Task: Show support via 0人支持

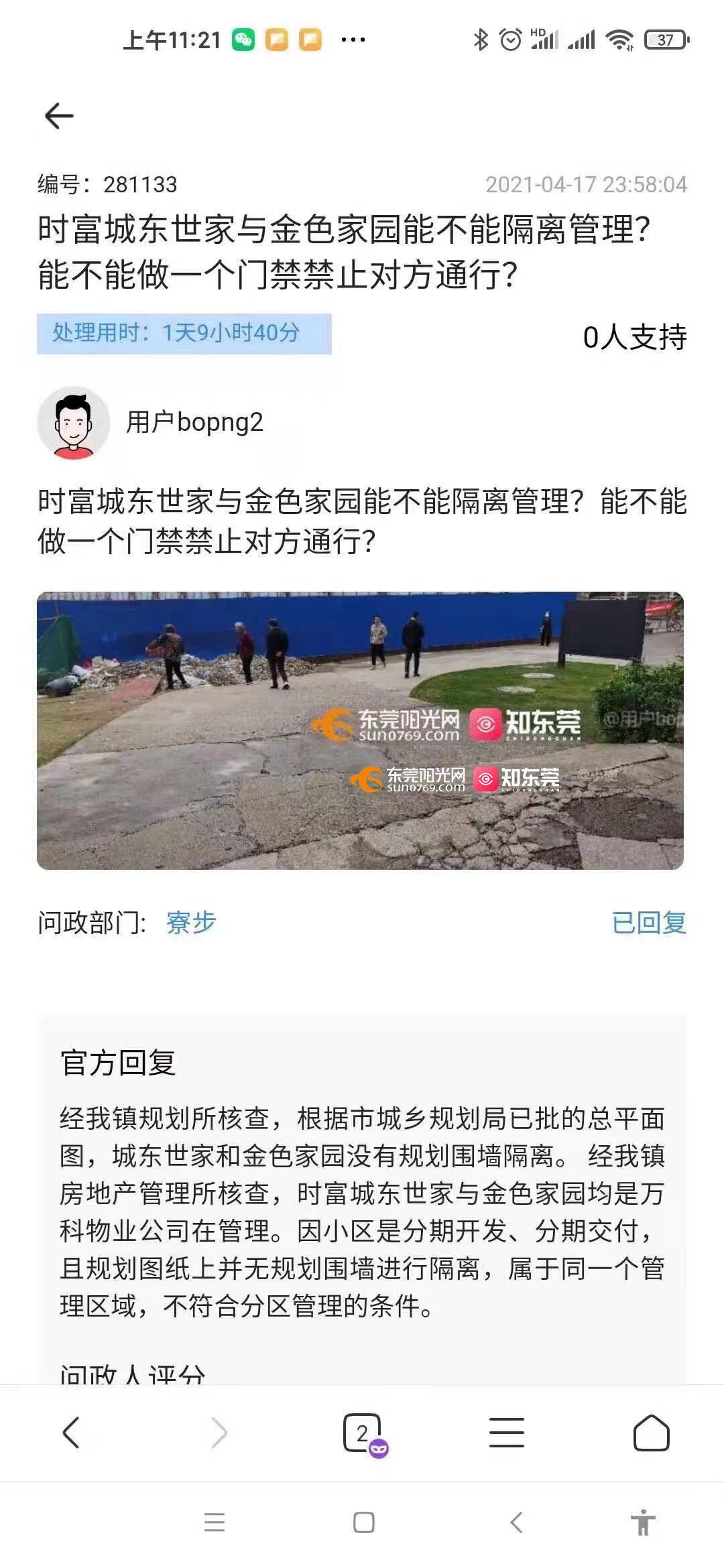Action: (x=634, y=337)
